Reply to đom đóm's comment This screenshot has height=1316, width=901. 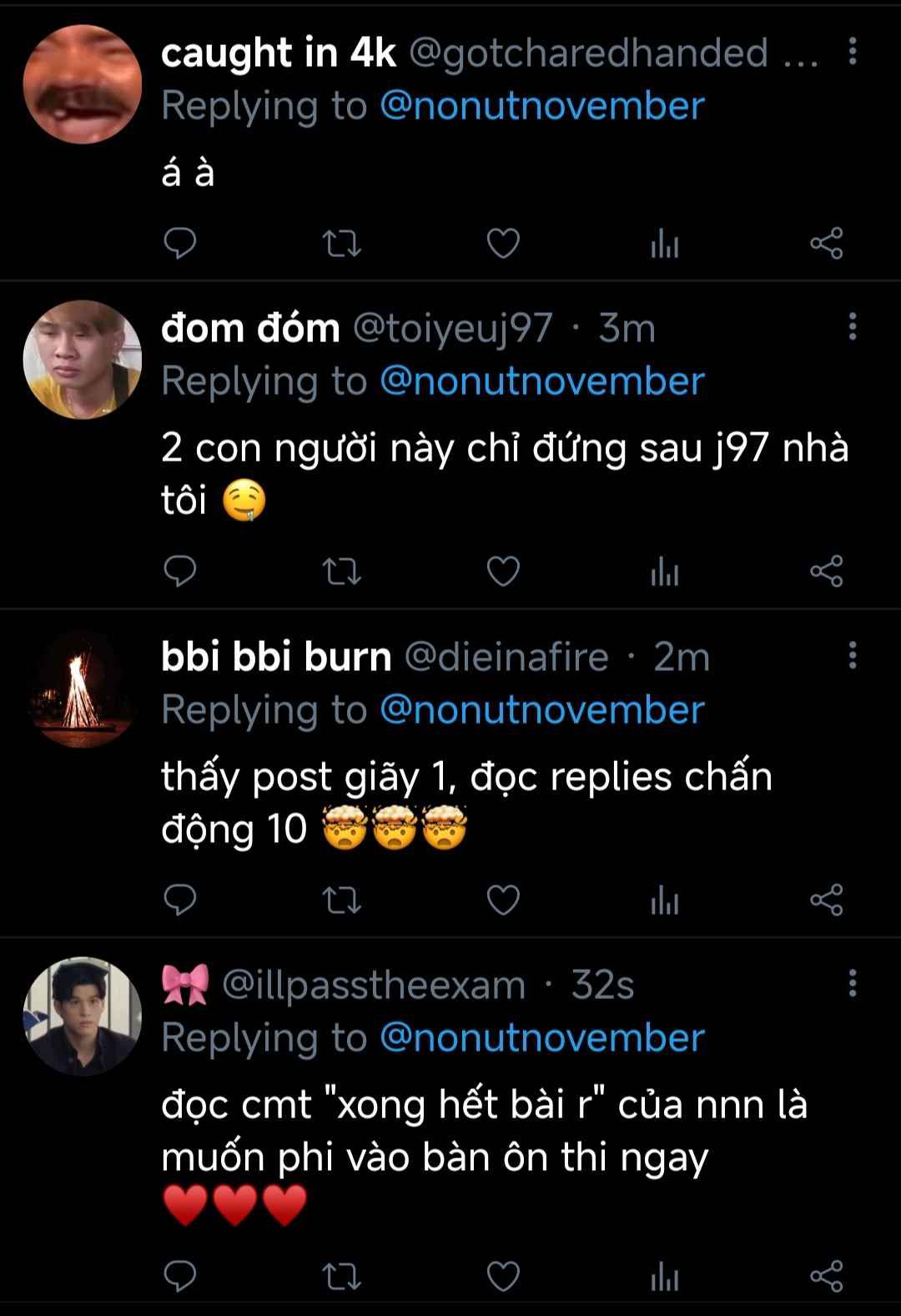click(180, 572)
